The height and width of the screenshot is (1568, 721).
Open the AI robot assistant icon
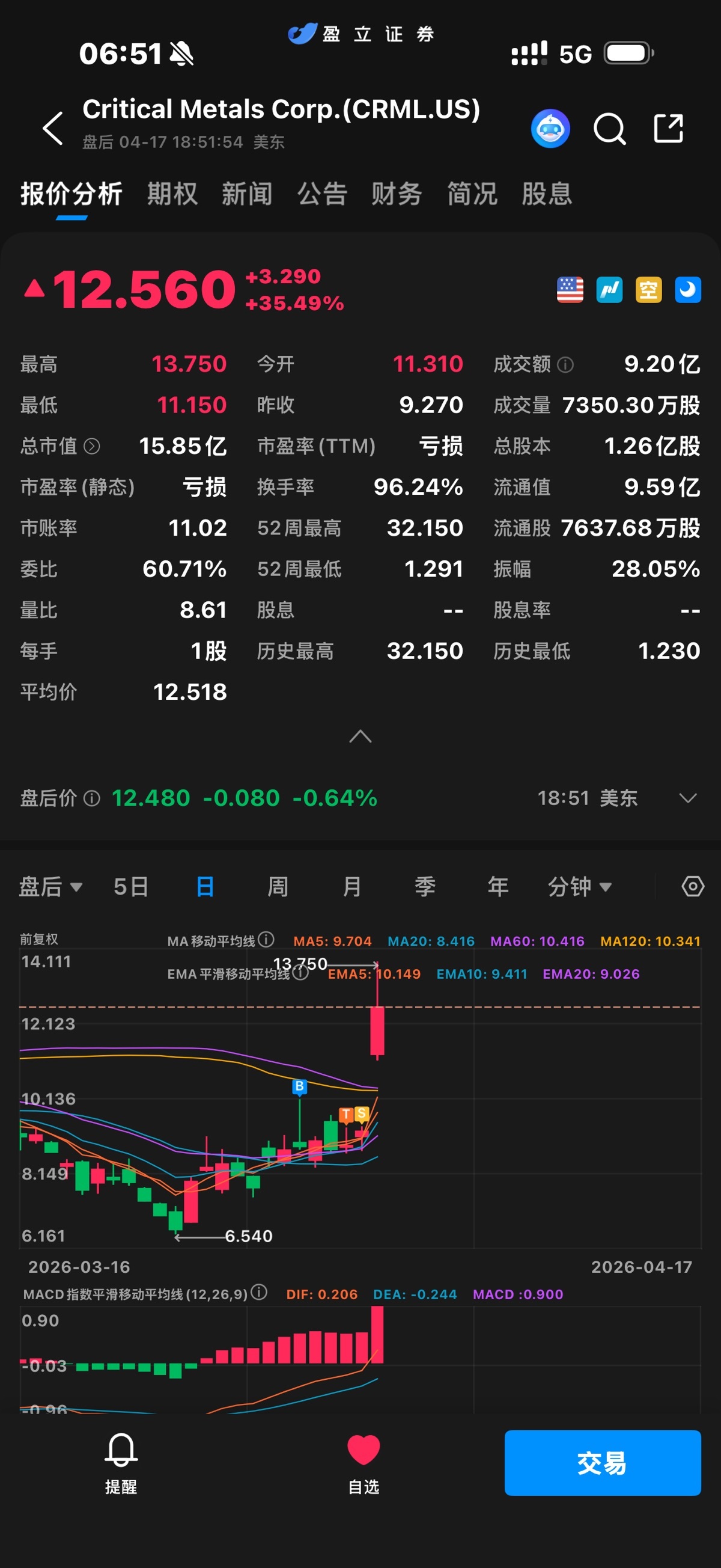coord(550,129)
